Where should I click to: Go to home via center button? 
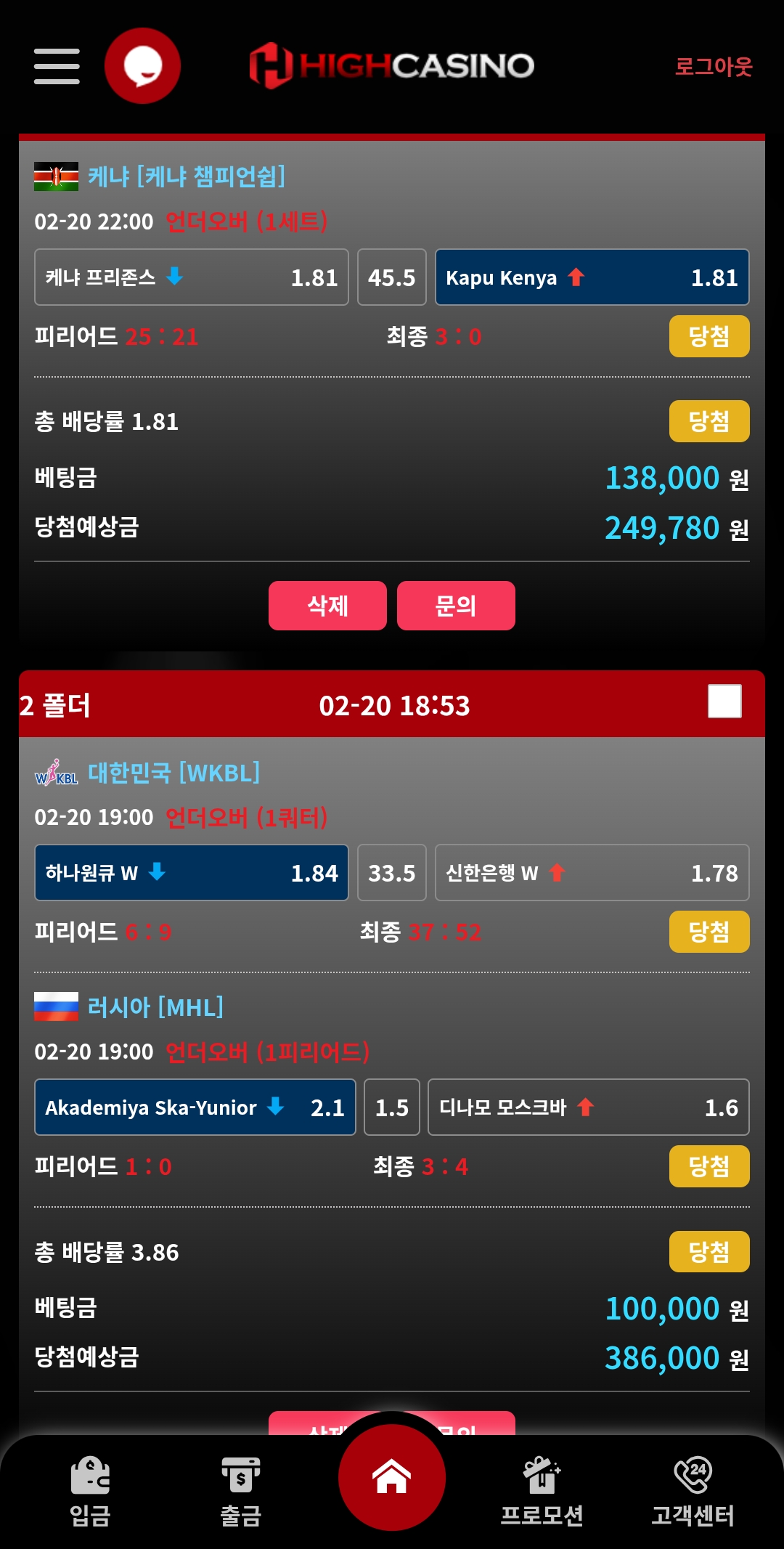click(392, 1477)
